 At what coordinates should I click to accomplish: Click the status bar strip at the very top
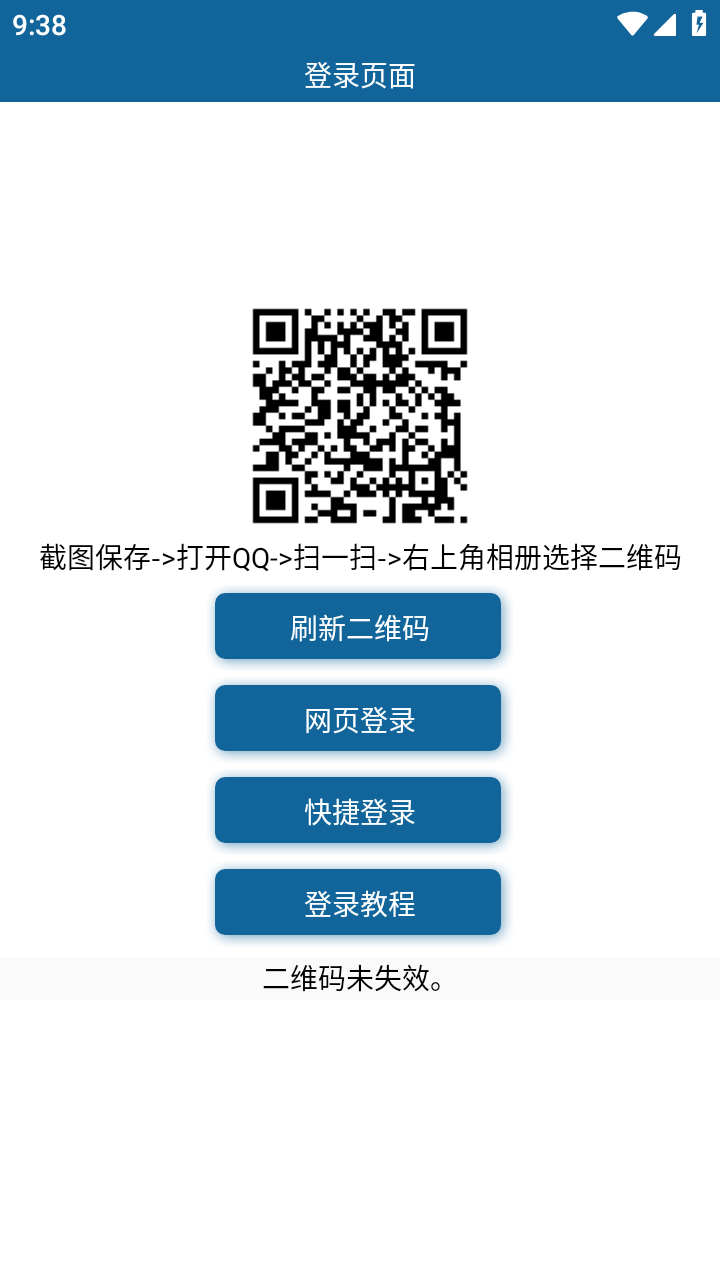click(x=360, y=25)
